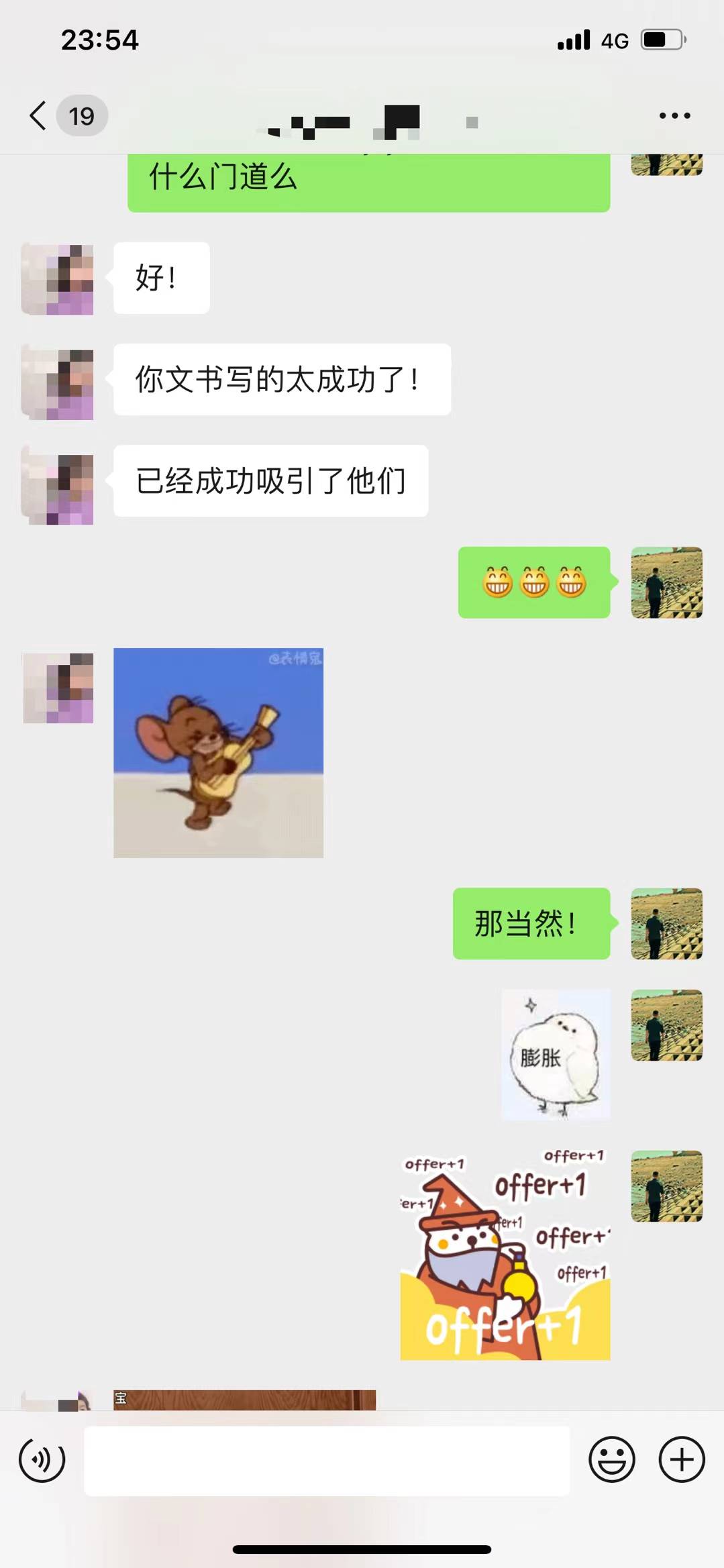Image resolution: width=724 pixels, height=1568 pixels.
Task: Switch to voice message input
Action: tap(42, 1459)
